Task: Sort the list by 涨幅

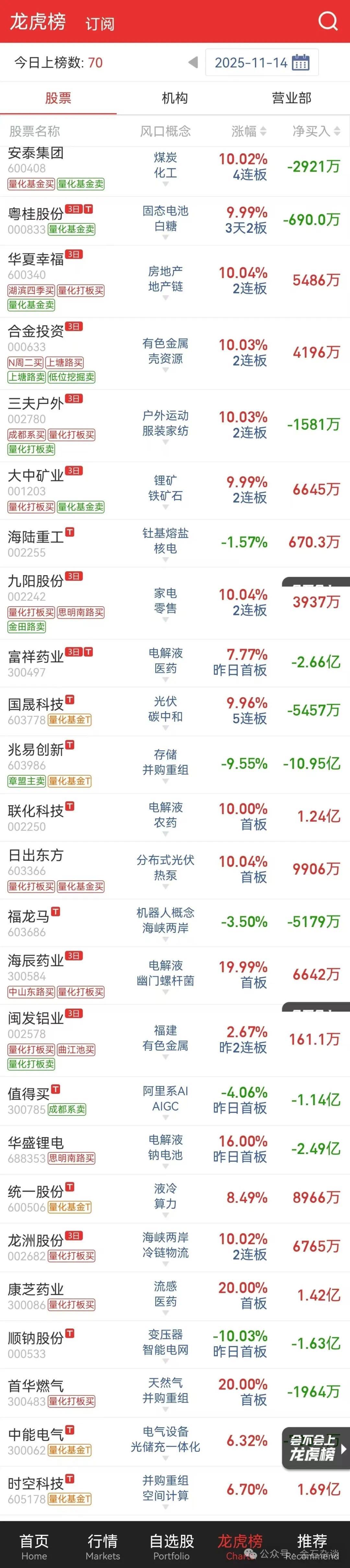Action: click(x=249, y=131)
